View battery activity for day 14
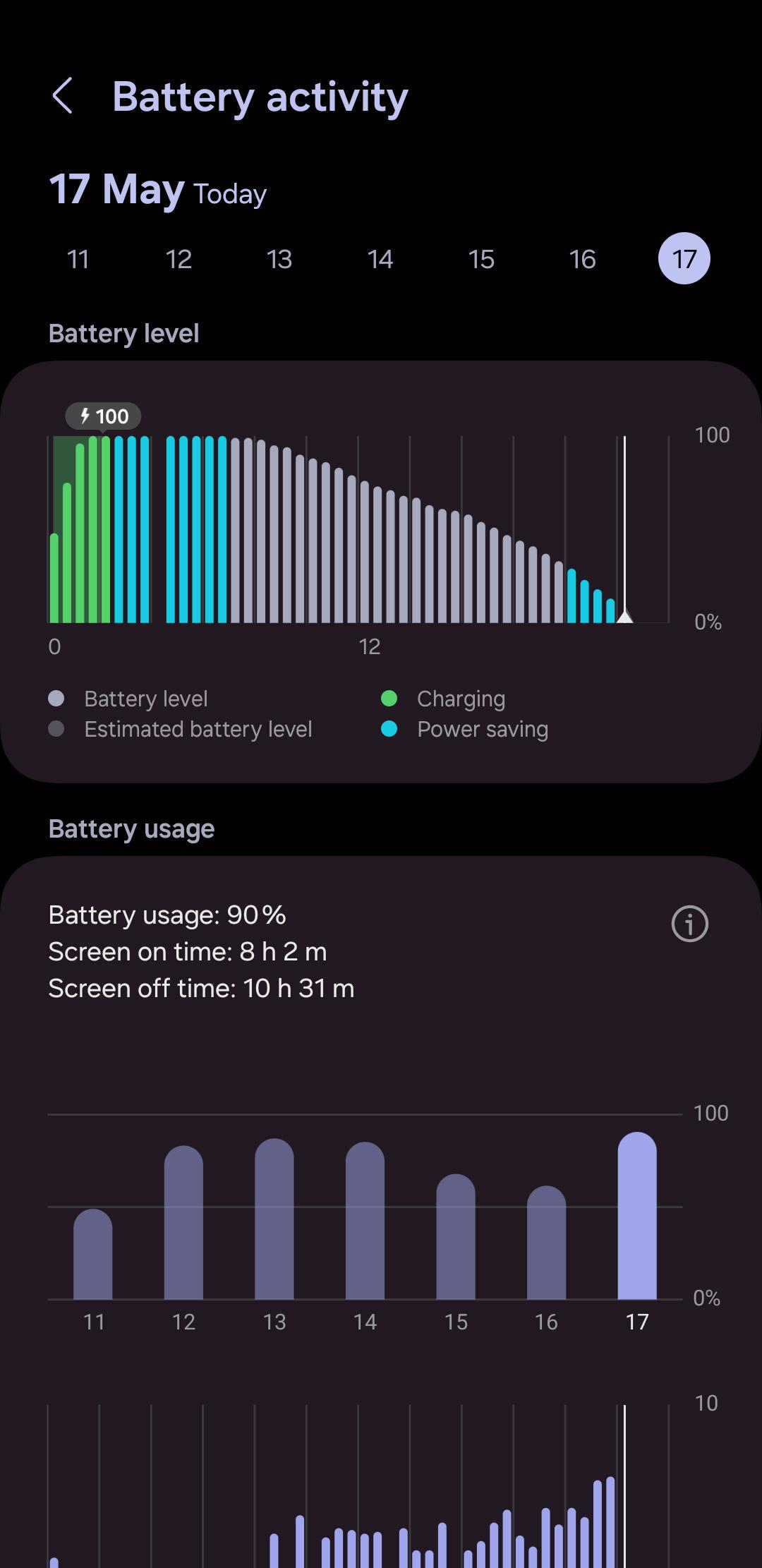 click(x=380, y=259)
